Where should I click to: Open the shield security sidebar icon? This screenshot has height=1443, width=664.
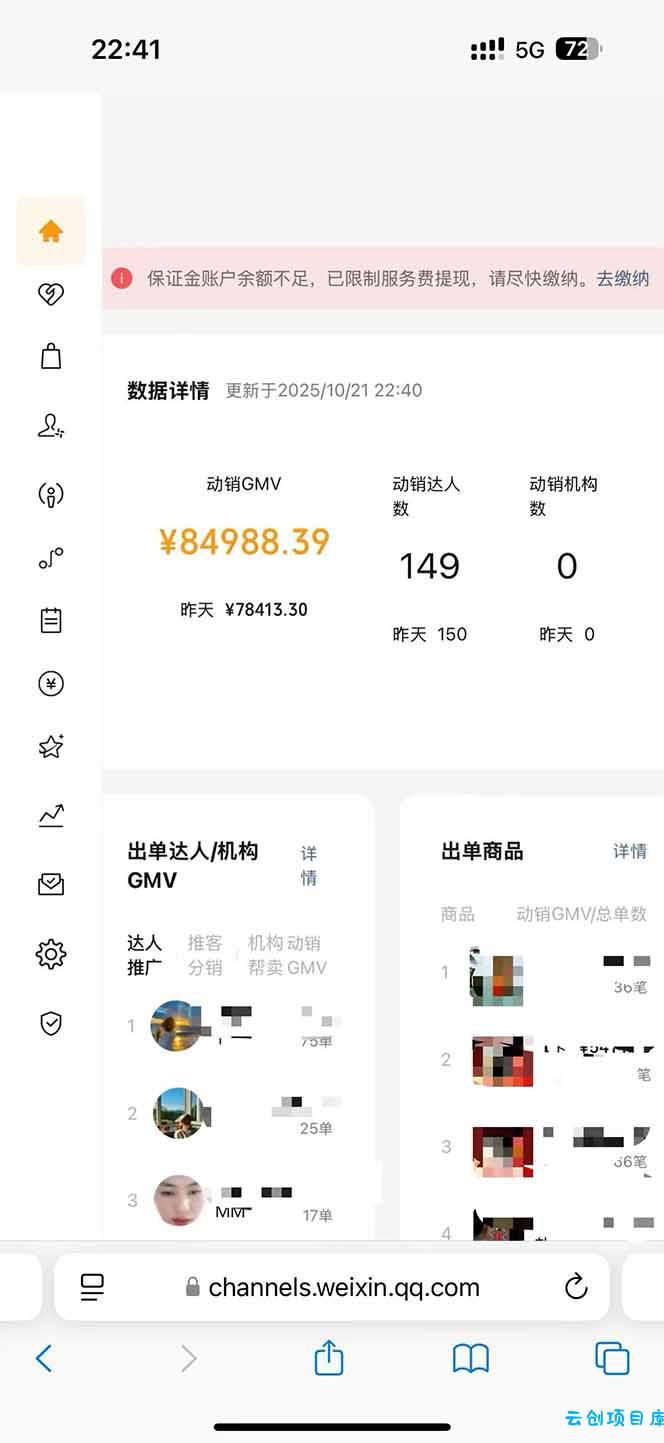pyautogui.click(x=51, y=1023)
